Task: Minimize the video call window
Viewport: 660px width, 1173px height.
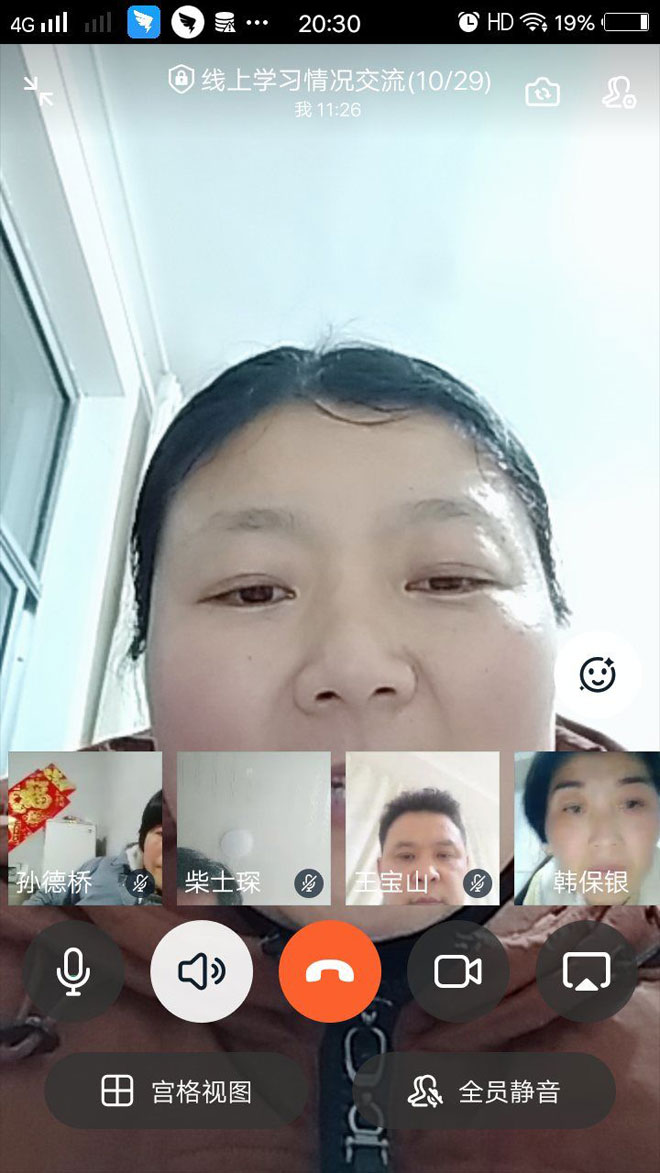Action: [39, 91]
